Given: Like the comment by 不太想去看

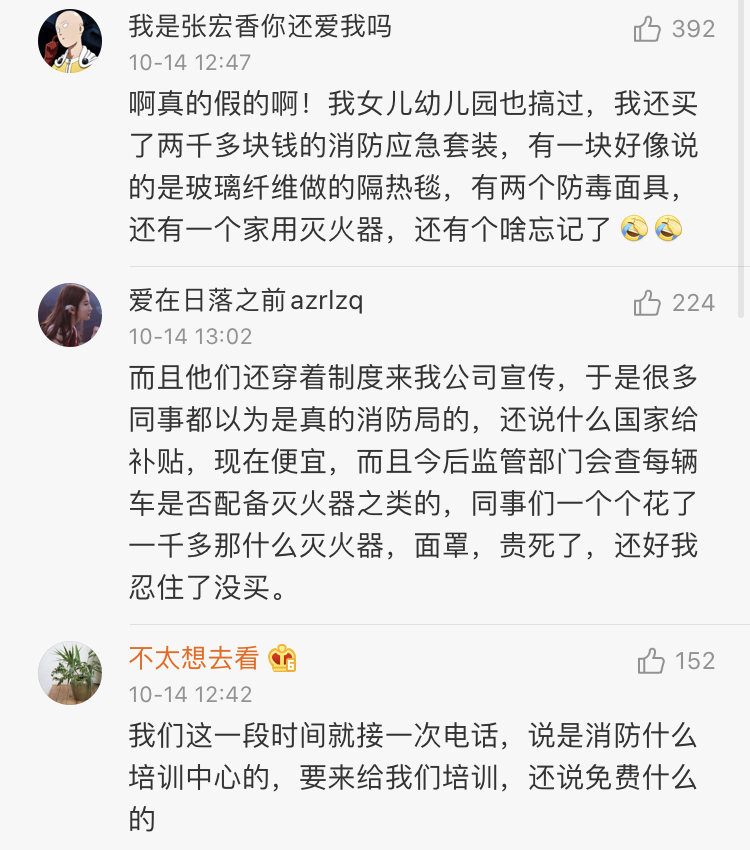Looking at the screenshot, I should (651, 660).
